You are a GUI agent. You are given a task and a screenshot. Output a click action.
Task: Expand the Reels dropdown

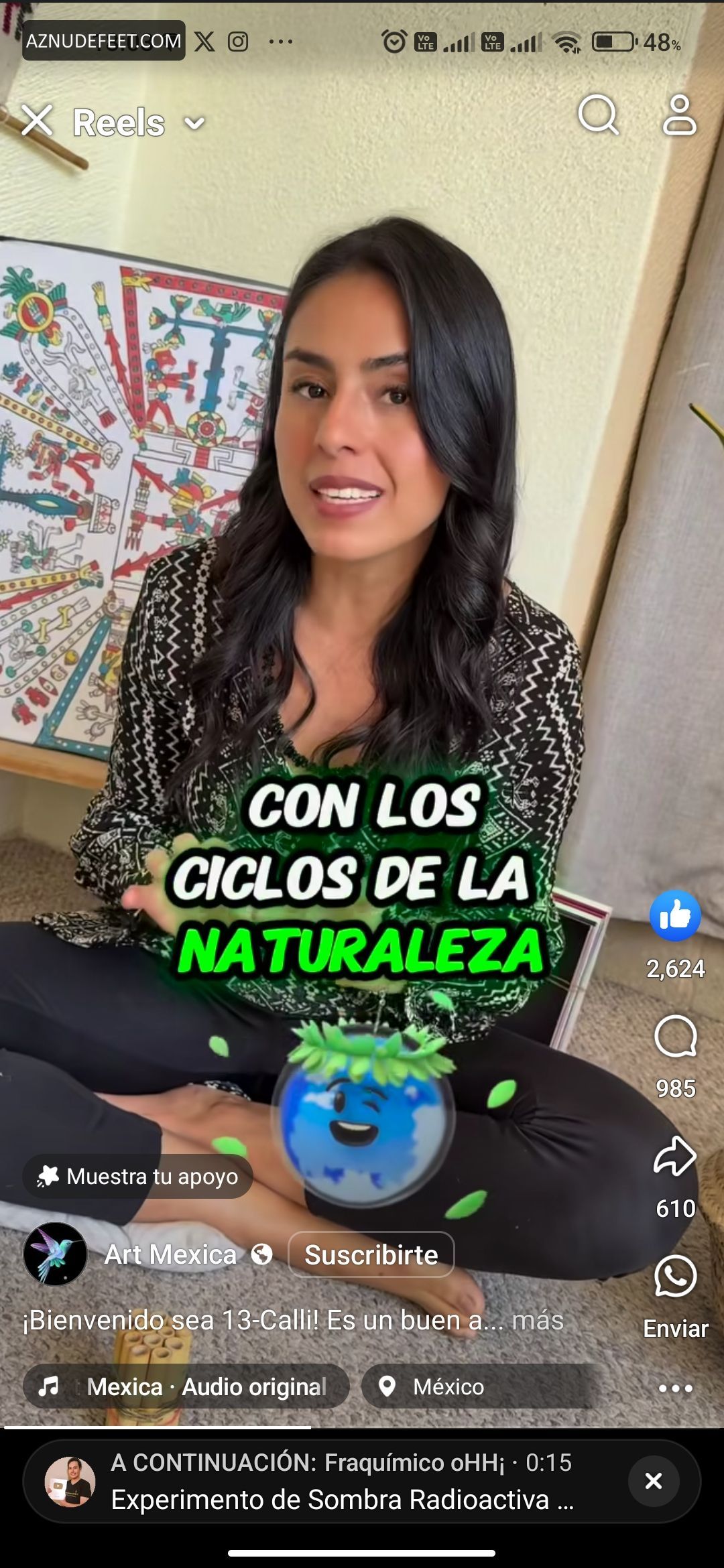[x=194, y=123]
